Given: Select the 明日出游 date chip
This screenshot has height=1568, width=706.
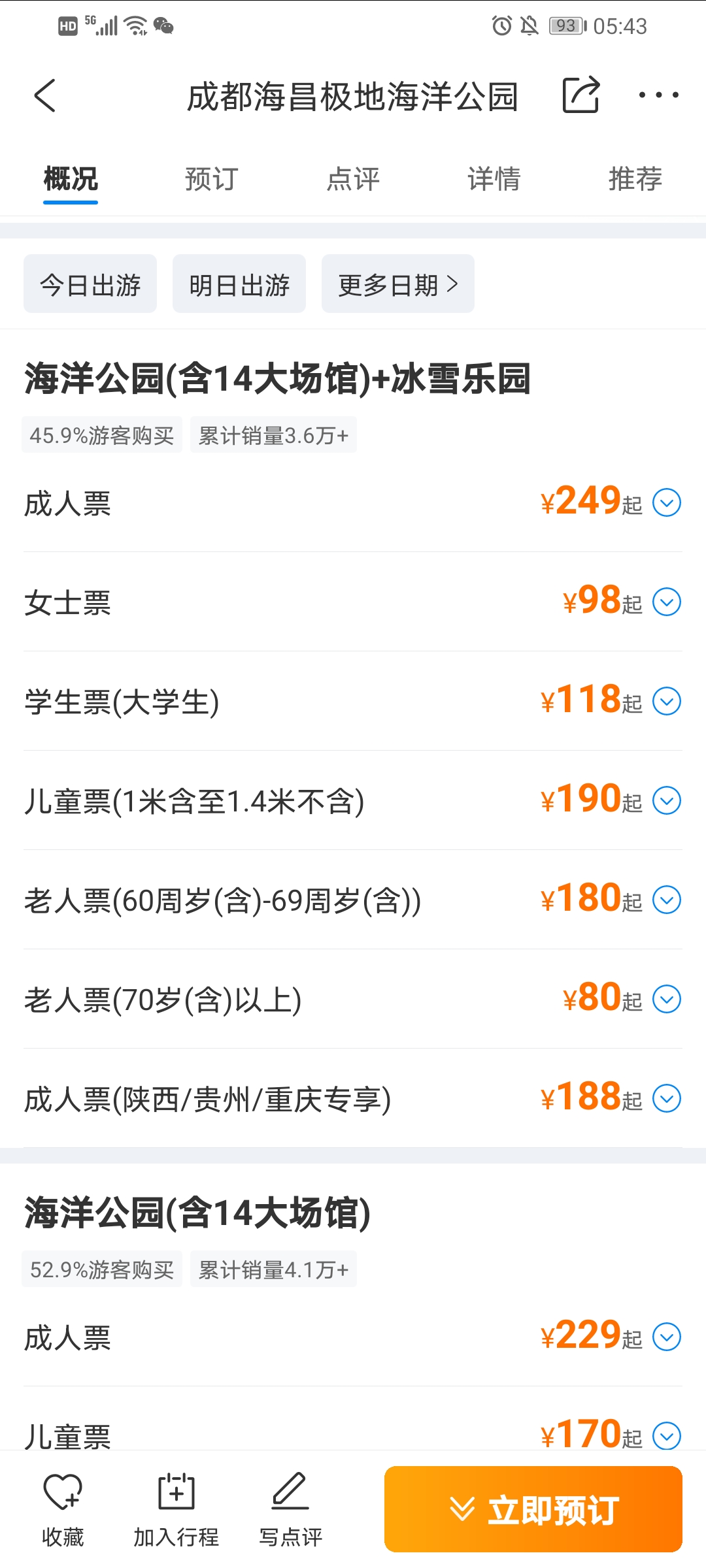Looking at the screenshot, I should click(x=239, y=284).
